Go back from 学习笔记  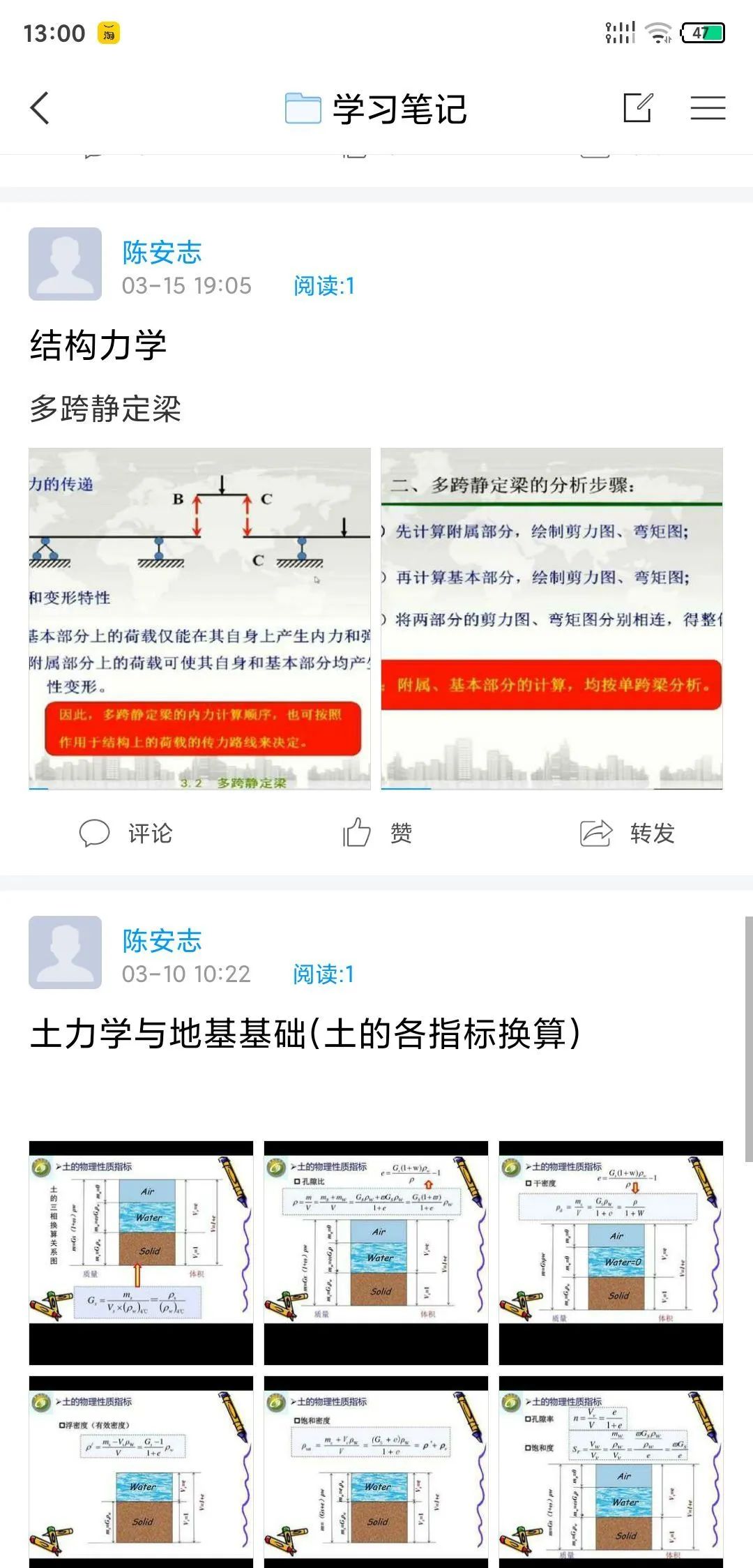40,108
